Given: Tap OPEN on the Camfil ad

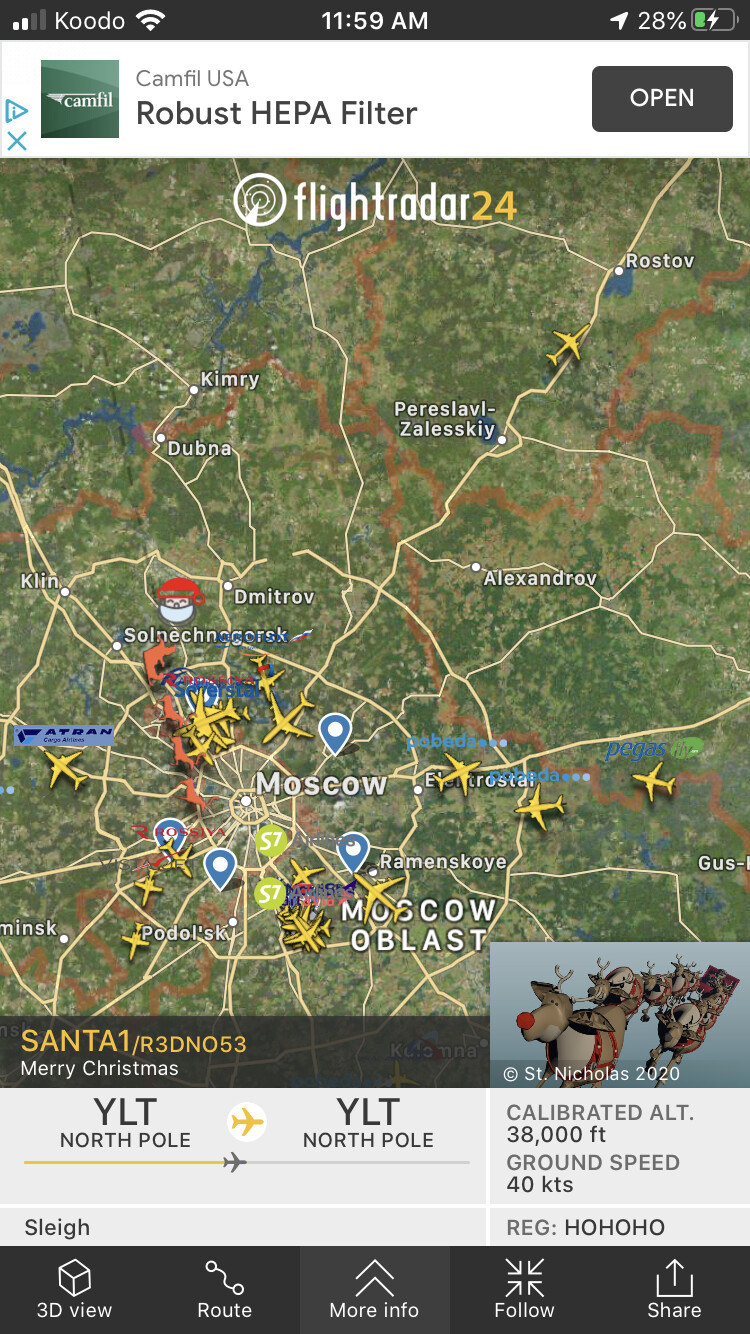Looking at the screenshot, I should click(x=662, y=98).
